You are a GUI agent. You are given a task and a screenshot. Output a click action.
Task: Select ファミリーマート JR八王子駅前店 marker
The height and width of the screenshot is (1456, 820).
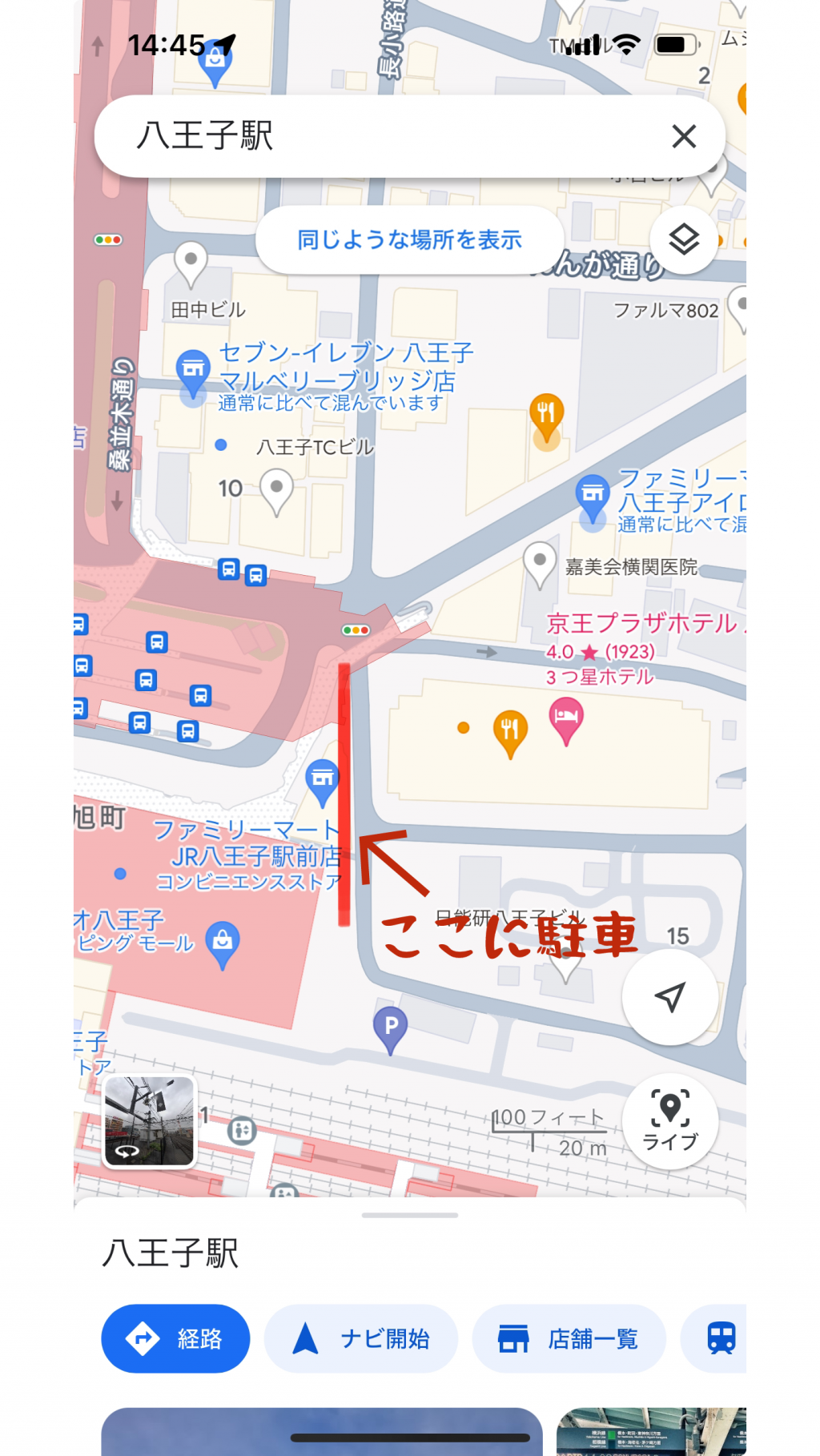[323, 782]
